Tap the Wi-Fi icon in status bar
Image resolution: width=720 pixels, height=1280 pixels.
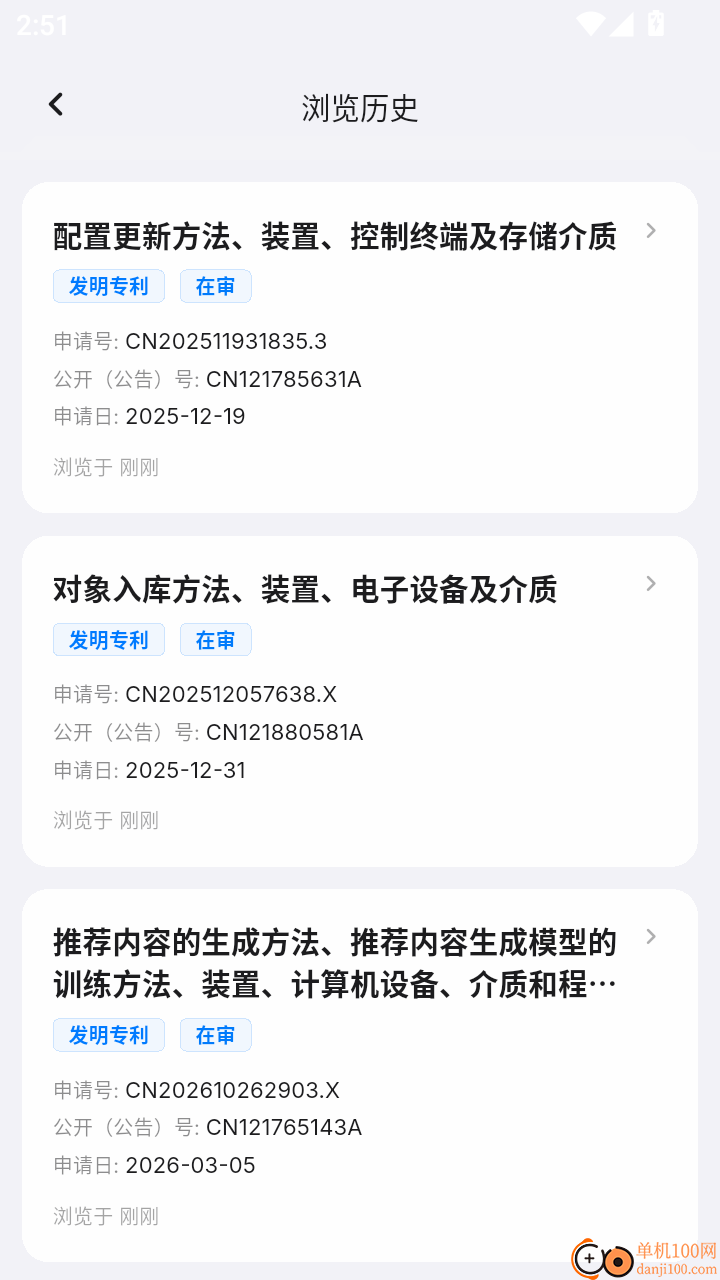coord(589,24)
